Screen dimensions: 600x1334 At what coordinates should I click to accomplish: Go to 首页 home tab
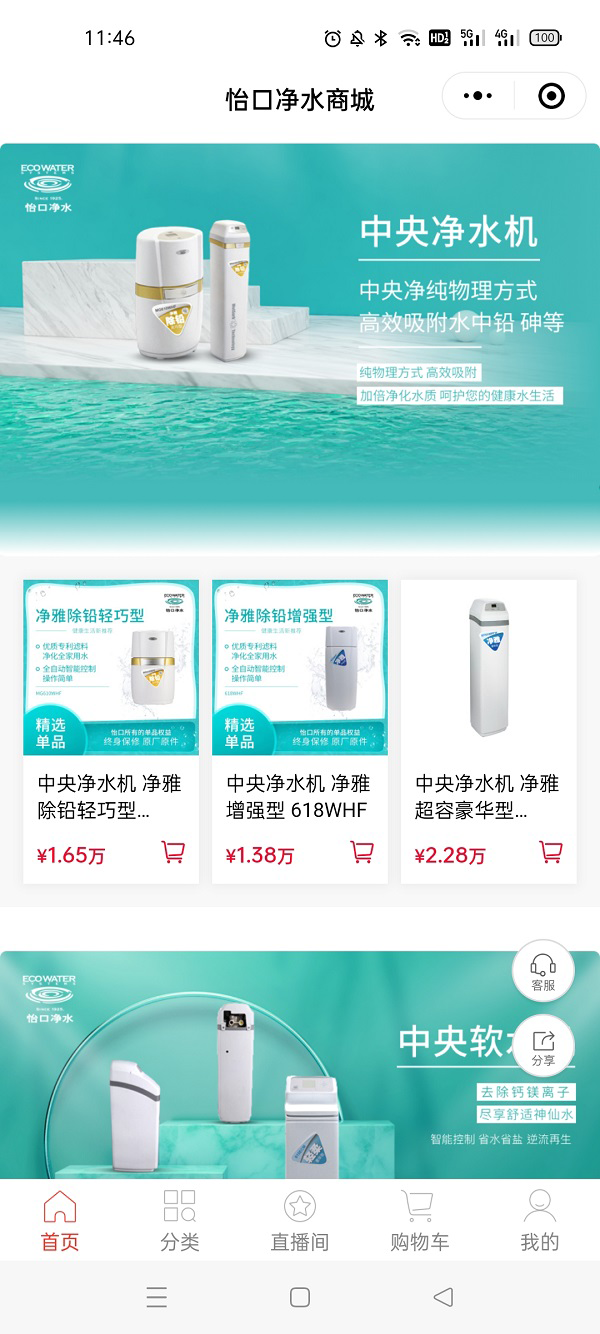(60, 1221)
